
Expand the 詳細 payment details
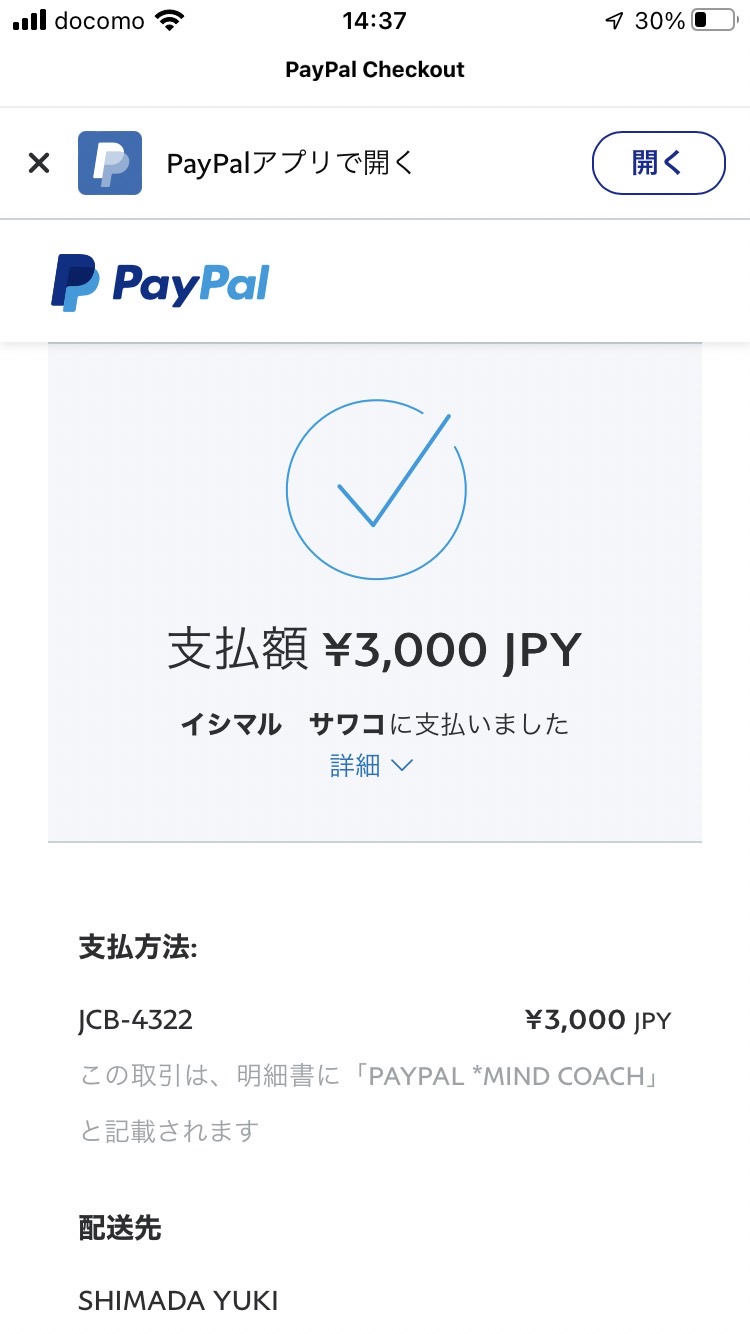372,766
